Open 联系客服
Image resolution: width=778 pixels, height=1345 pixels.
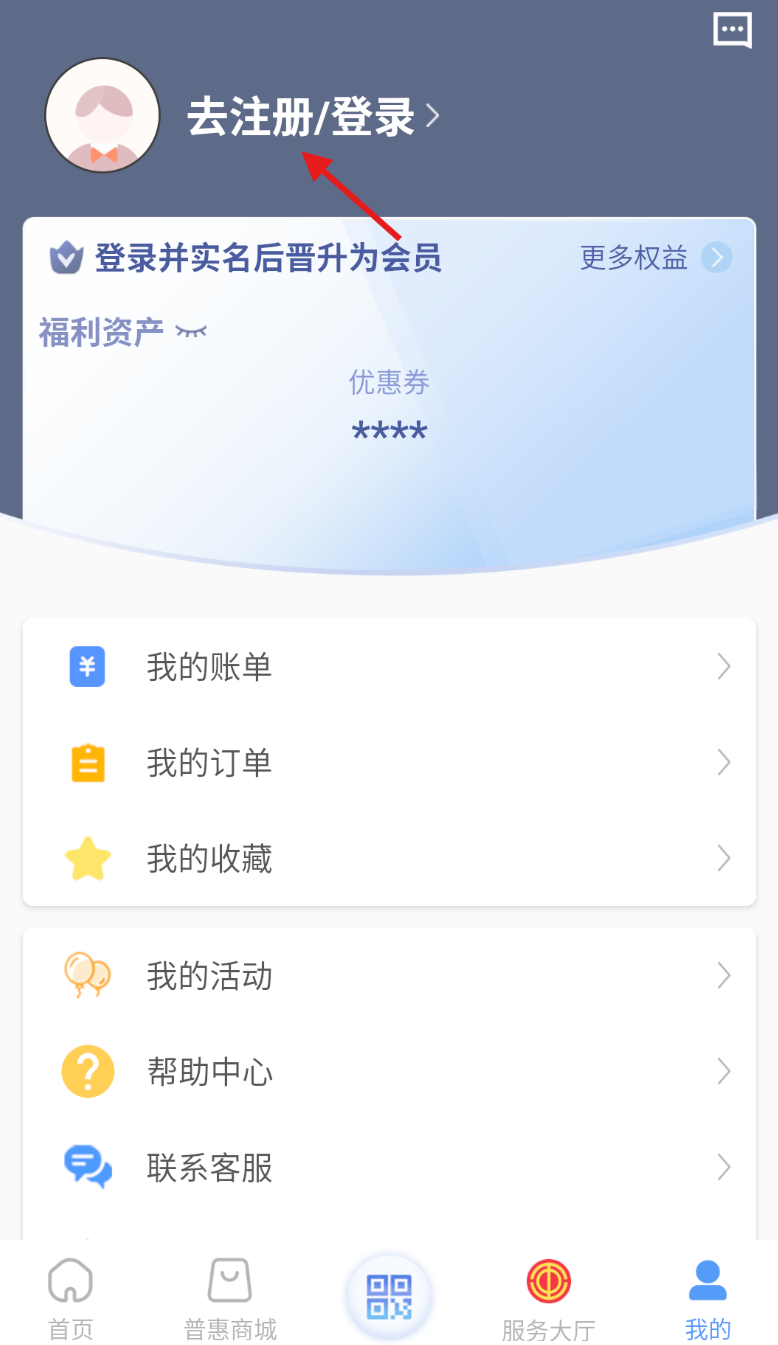tap(389, 1168)
